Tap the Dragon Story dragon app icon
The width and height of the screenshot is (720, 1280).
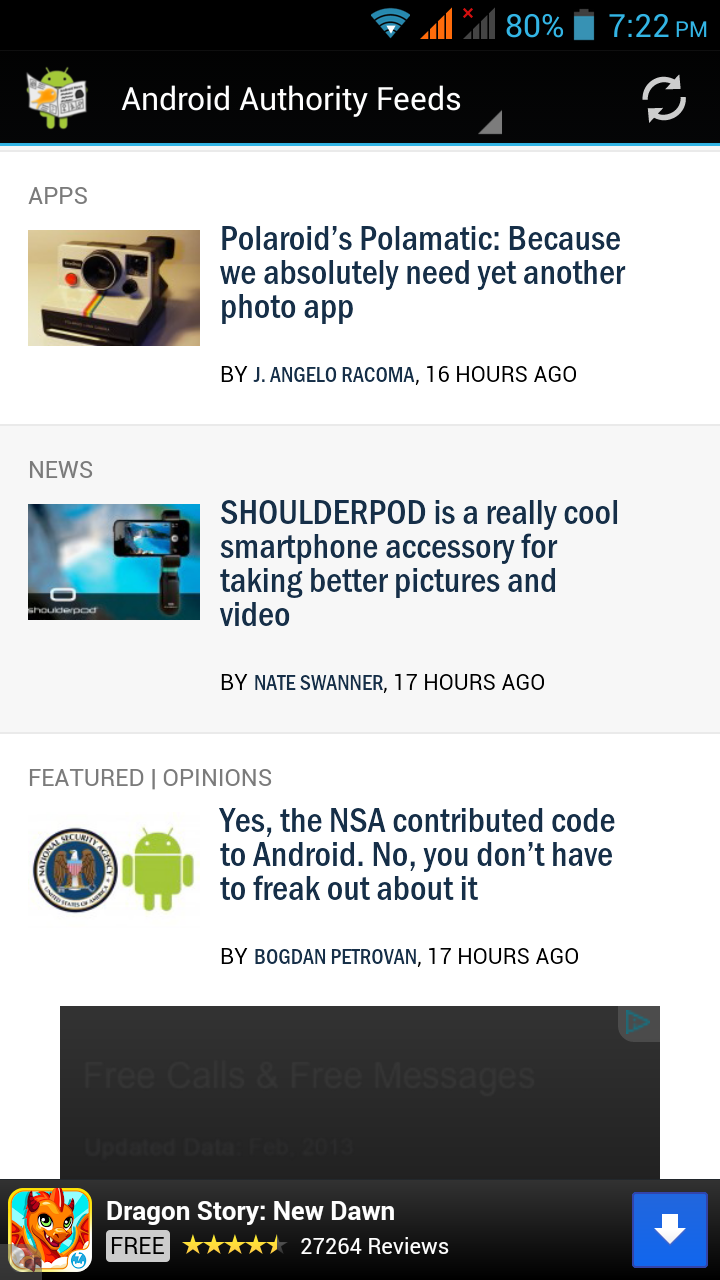point(51,1229)
